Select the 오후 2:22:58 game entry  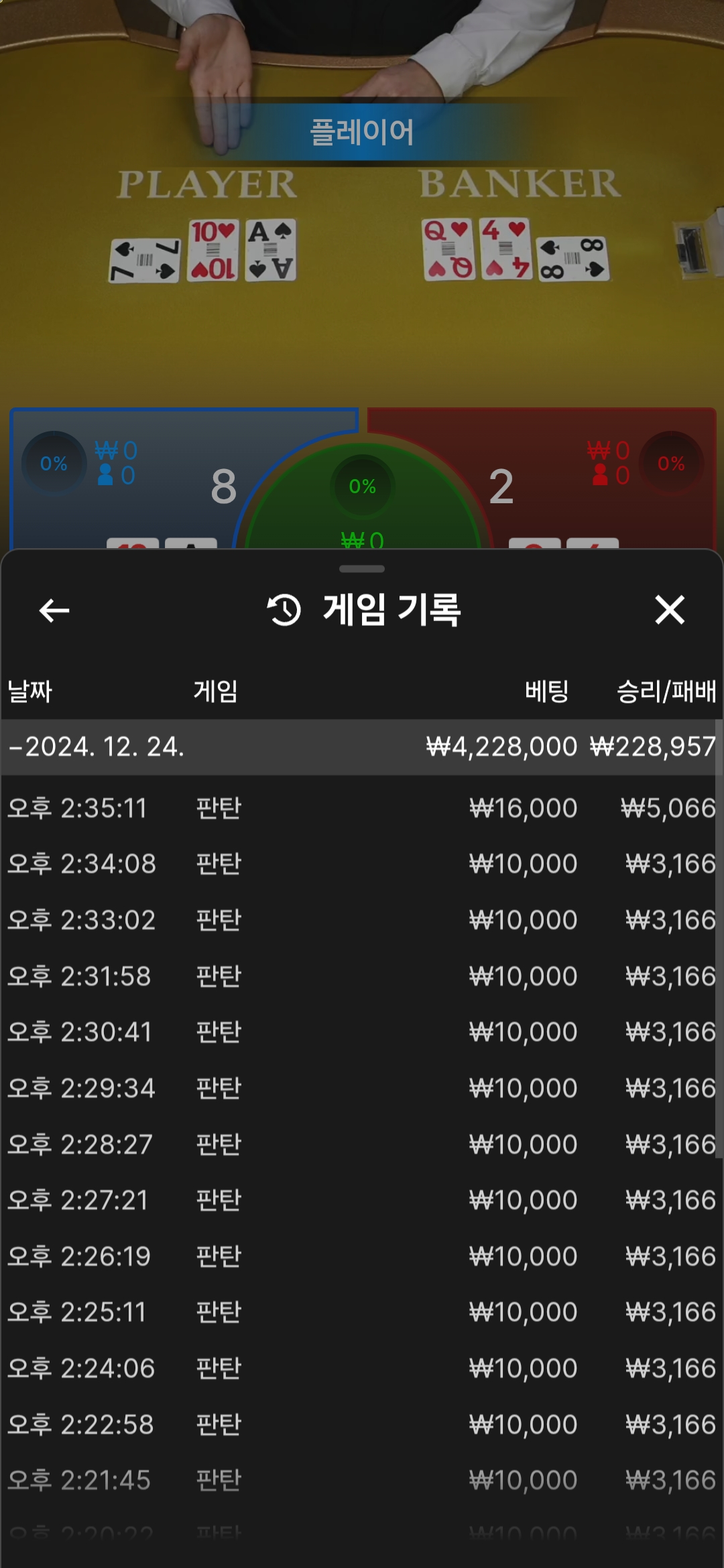tap(361, 1425)
